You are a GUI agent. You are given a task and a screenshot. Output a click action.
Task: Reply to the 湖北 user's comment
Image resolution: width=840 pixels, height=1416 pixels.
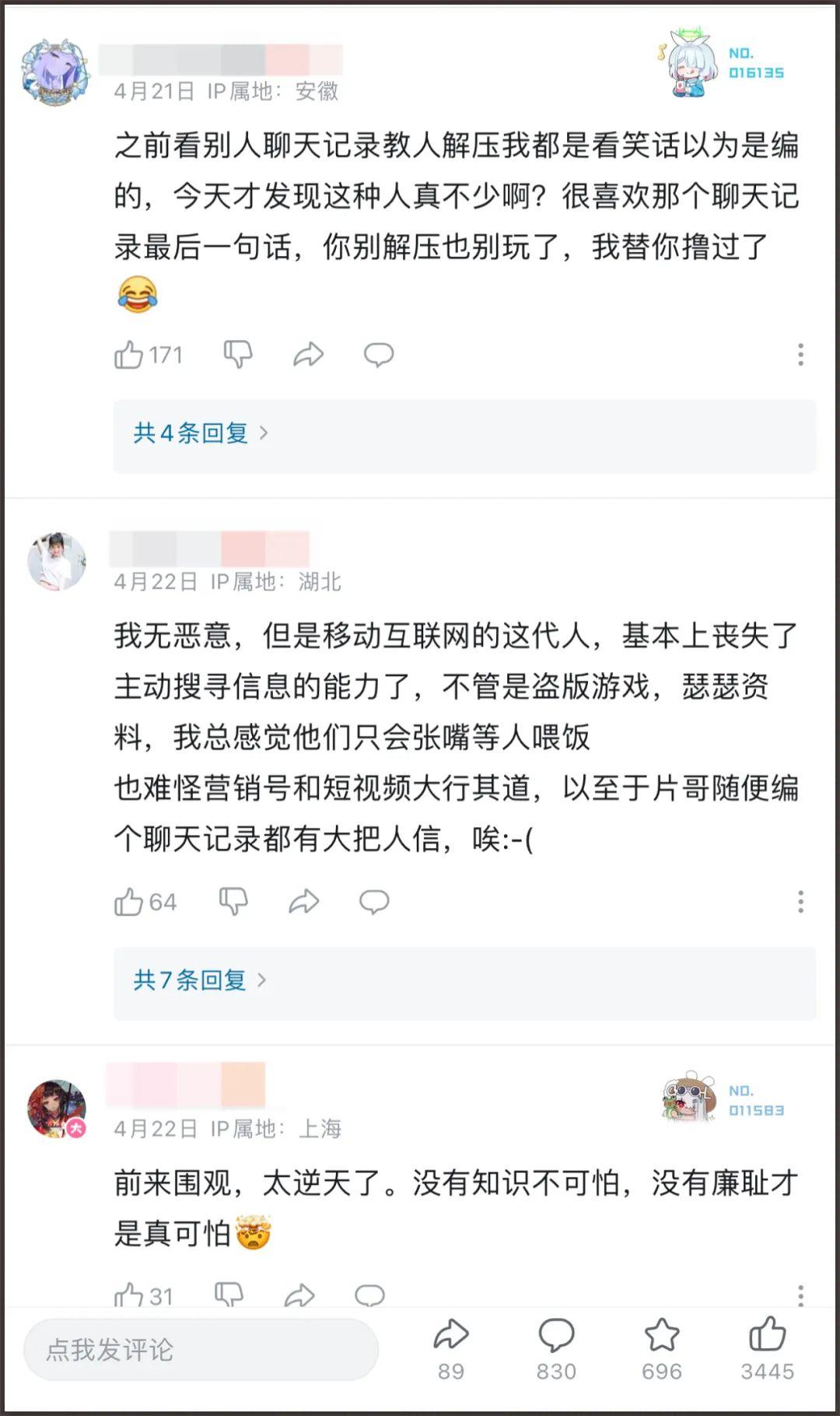[374, 902]
